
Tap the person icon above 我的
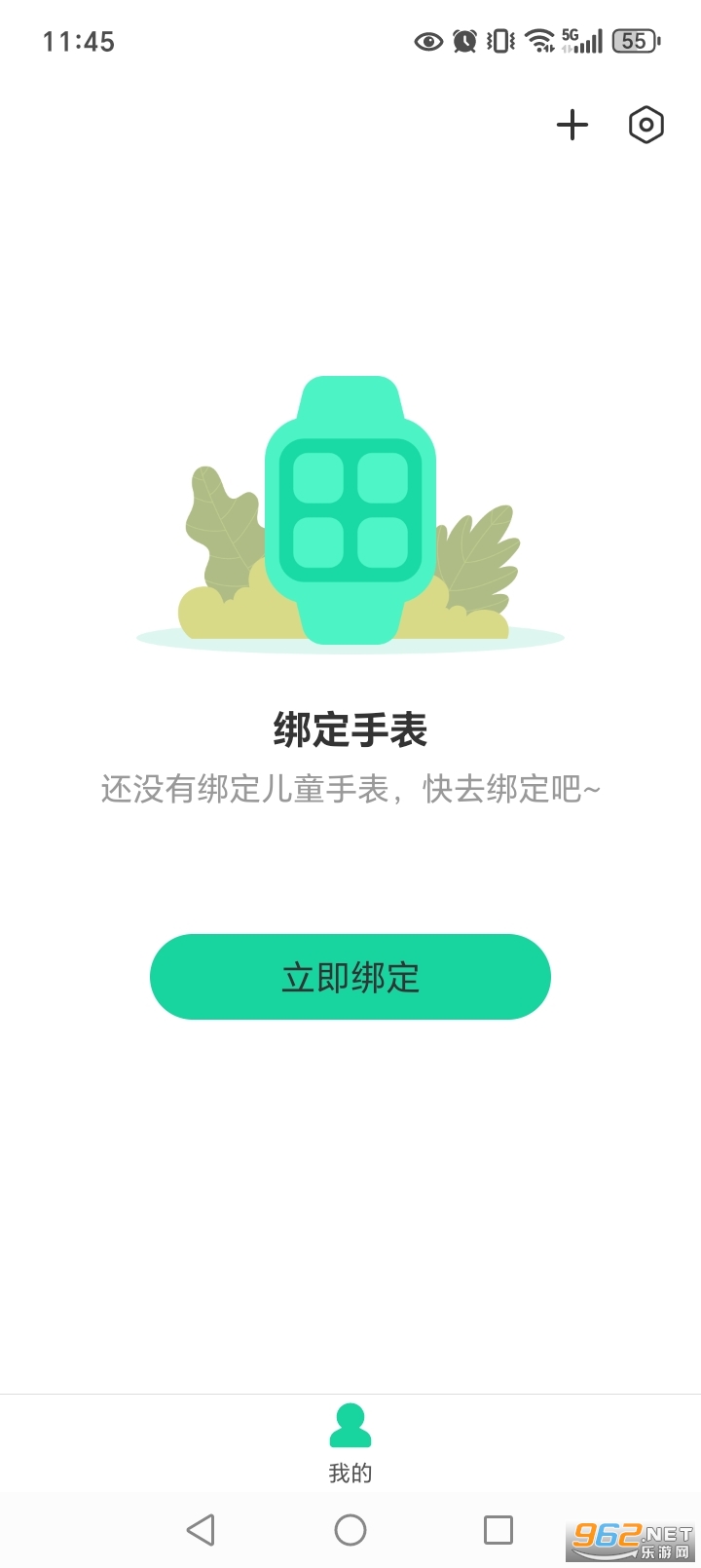pyautogui.click(x=350, y=1424)
